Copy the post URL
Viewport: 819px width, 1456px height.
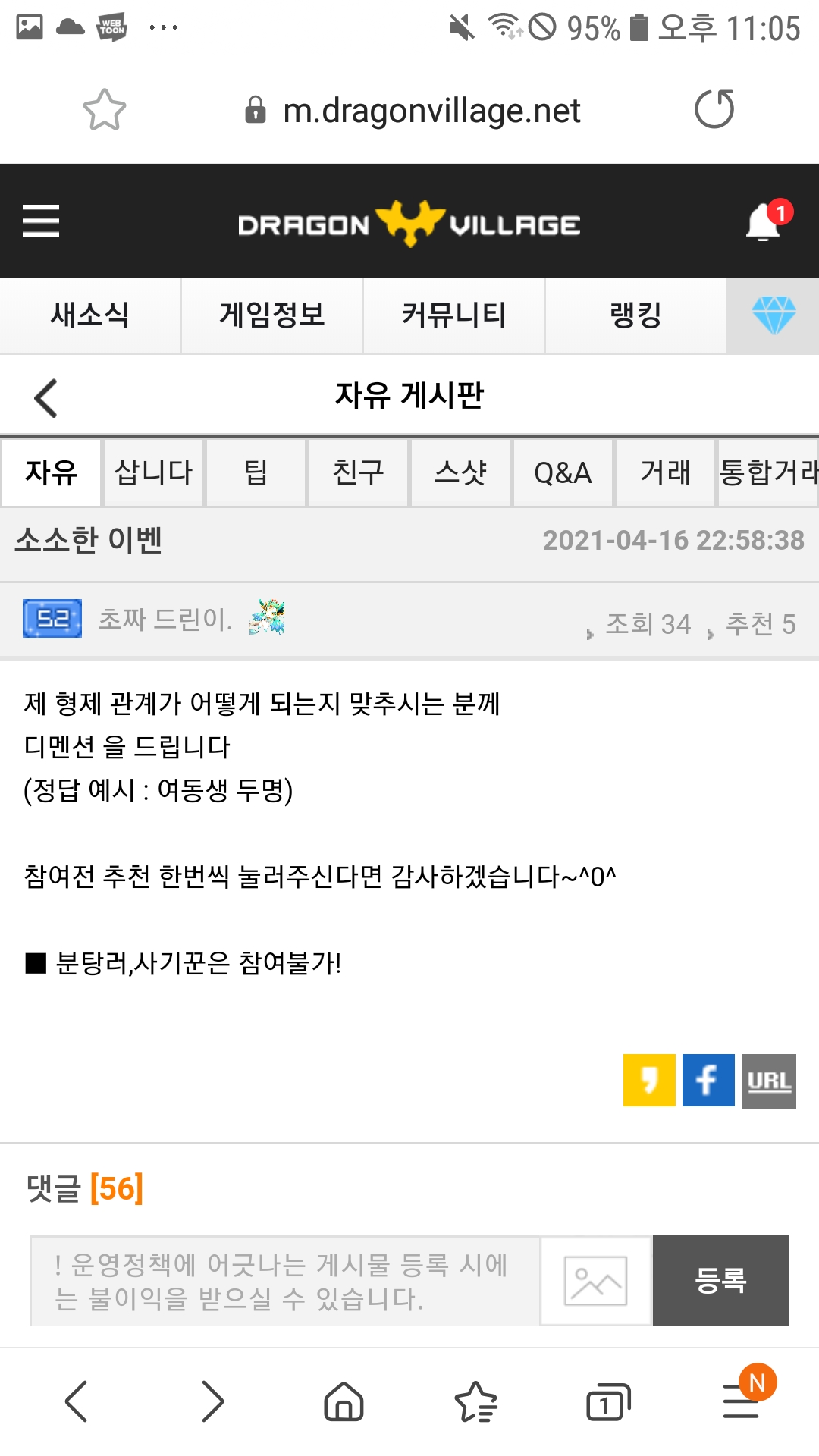pos(768,1081)
